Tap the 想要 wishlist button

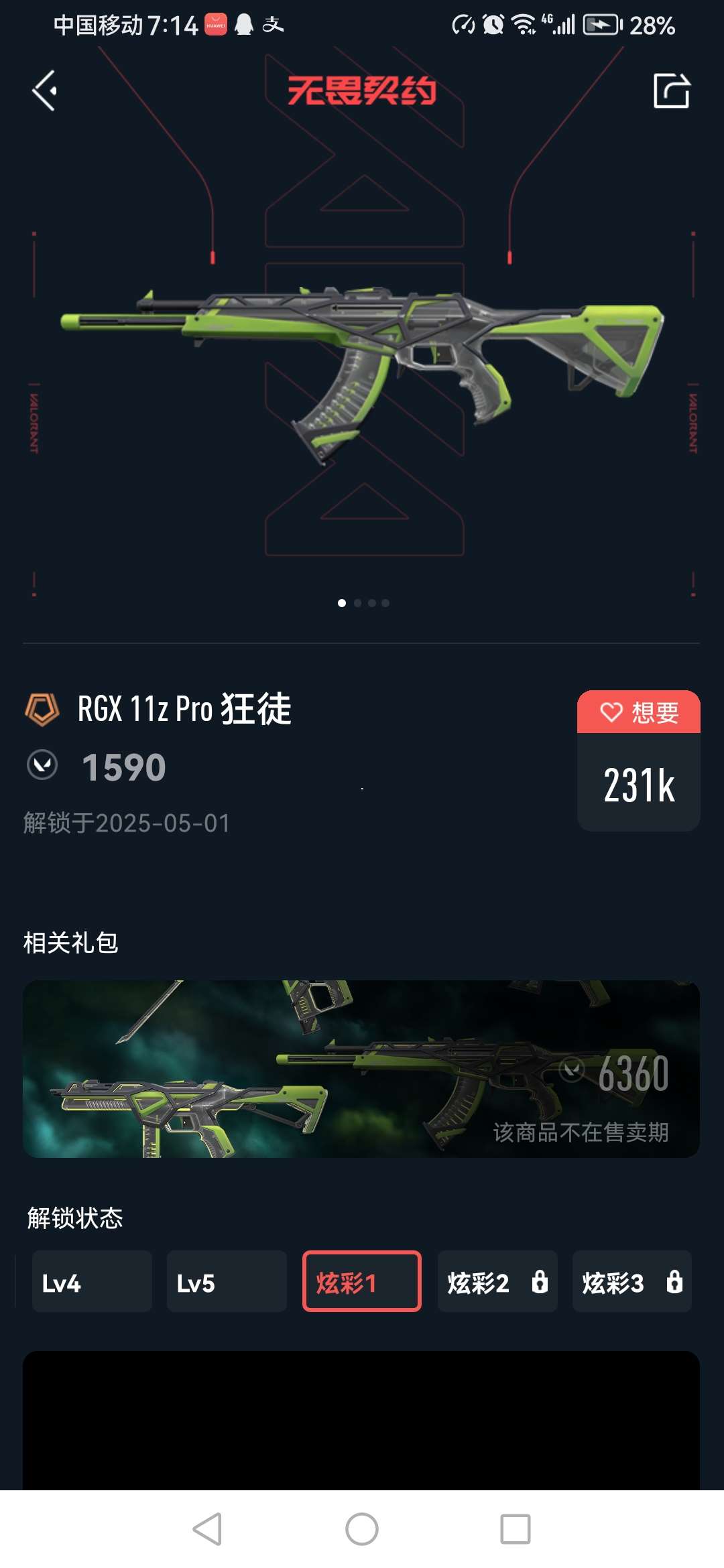(x=638, y=712)
